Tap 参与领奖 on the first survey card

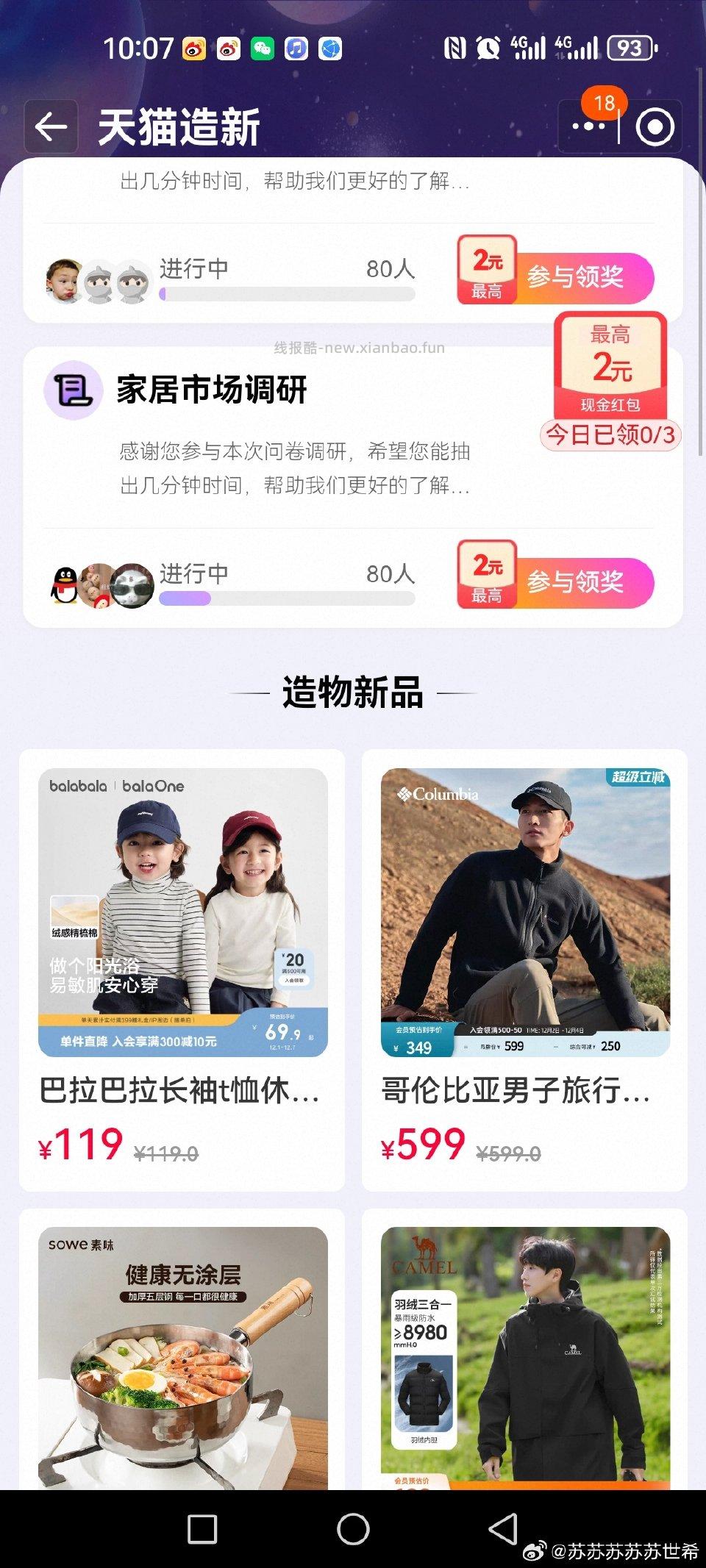[x=574, y=277]
